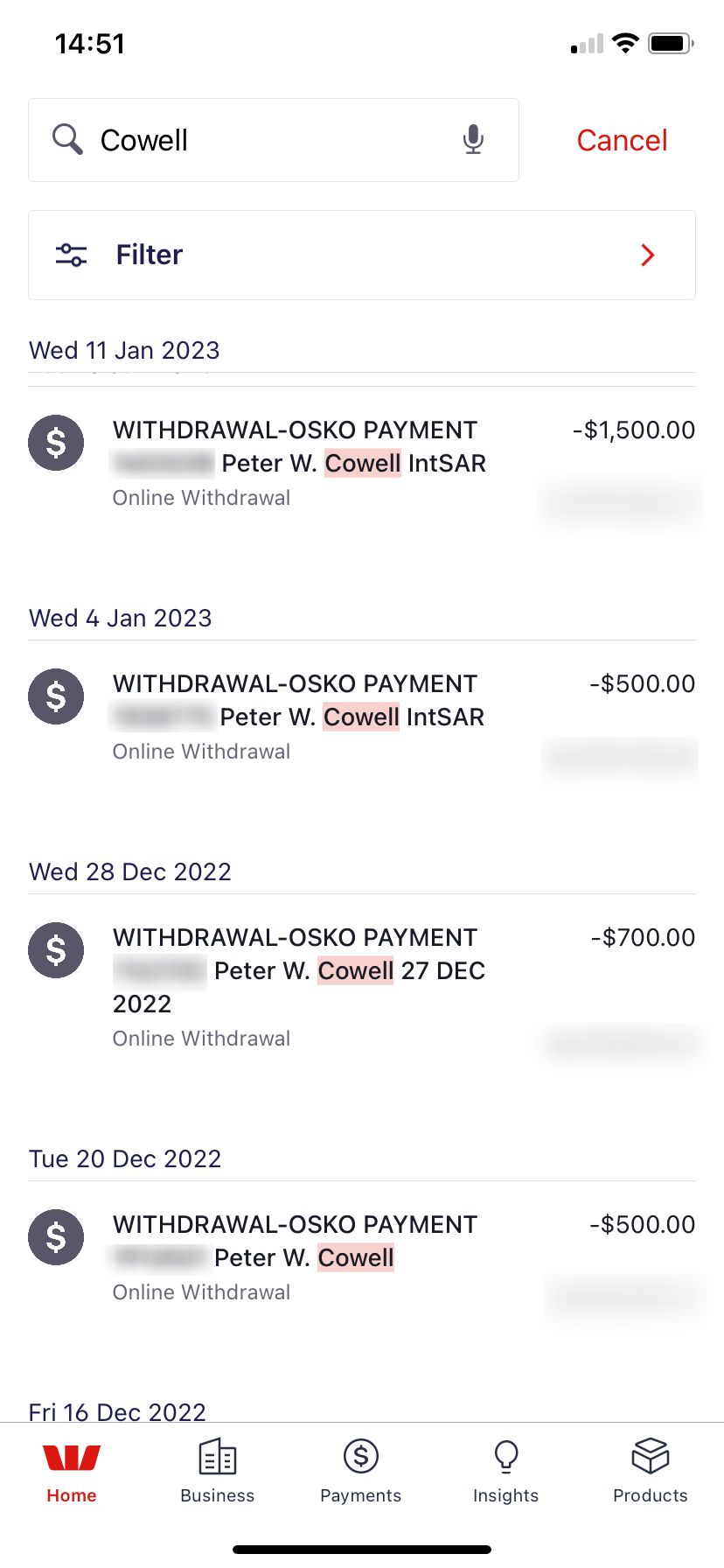724x1568 pixels.
Task: Tap the Wed 11 Jan 2023 date header
Action: [124, 350]
